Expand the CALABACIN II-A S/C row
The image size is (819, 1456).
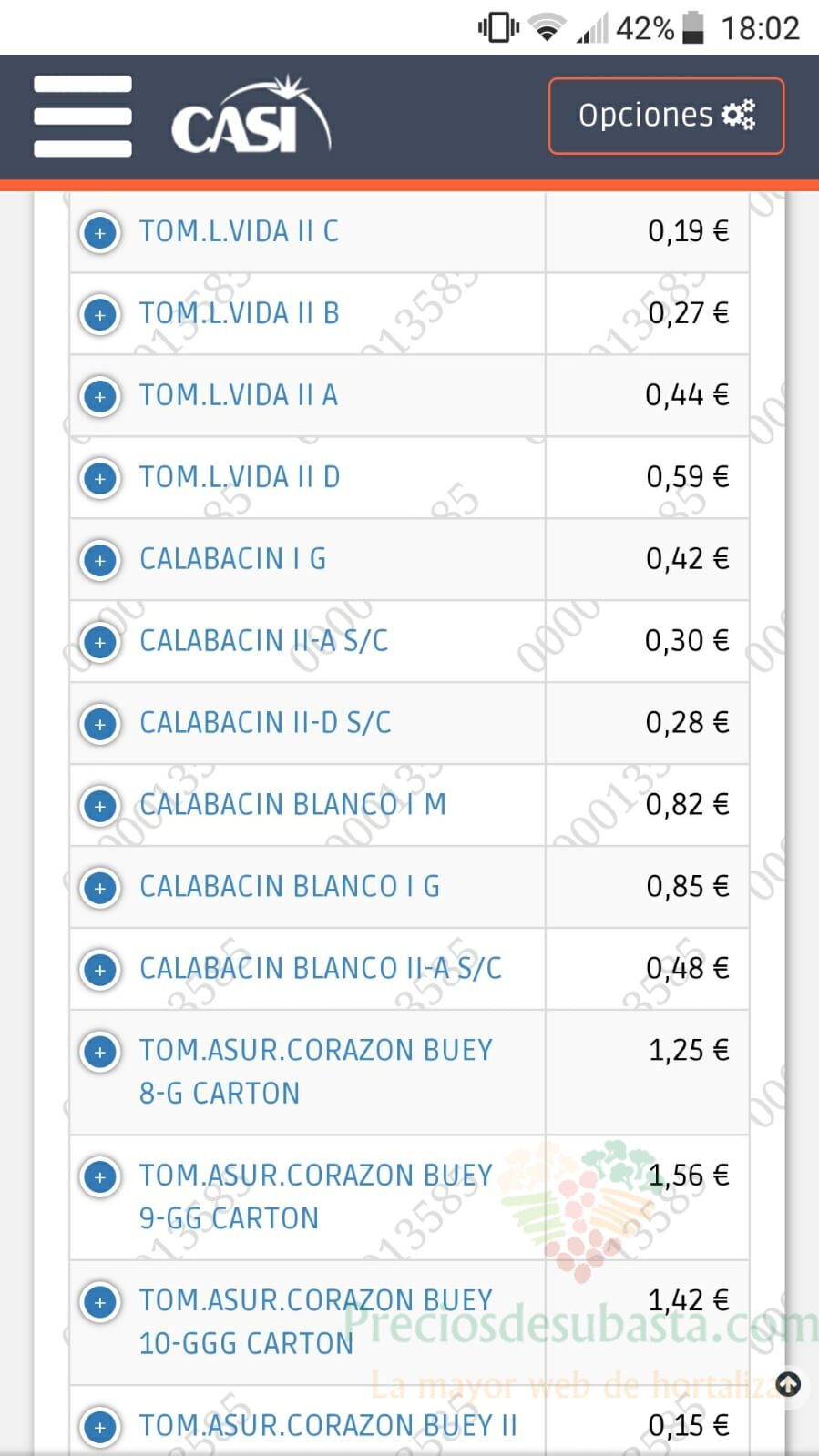tap(100, 642)
